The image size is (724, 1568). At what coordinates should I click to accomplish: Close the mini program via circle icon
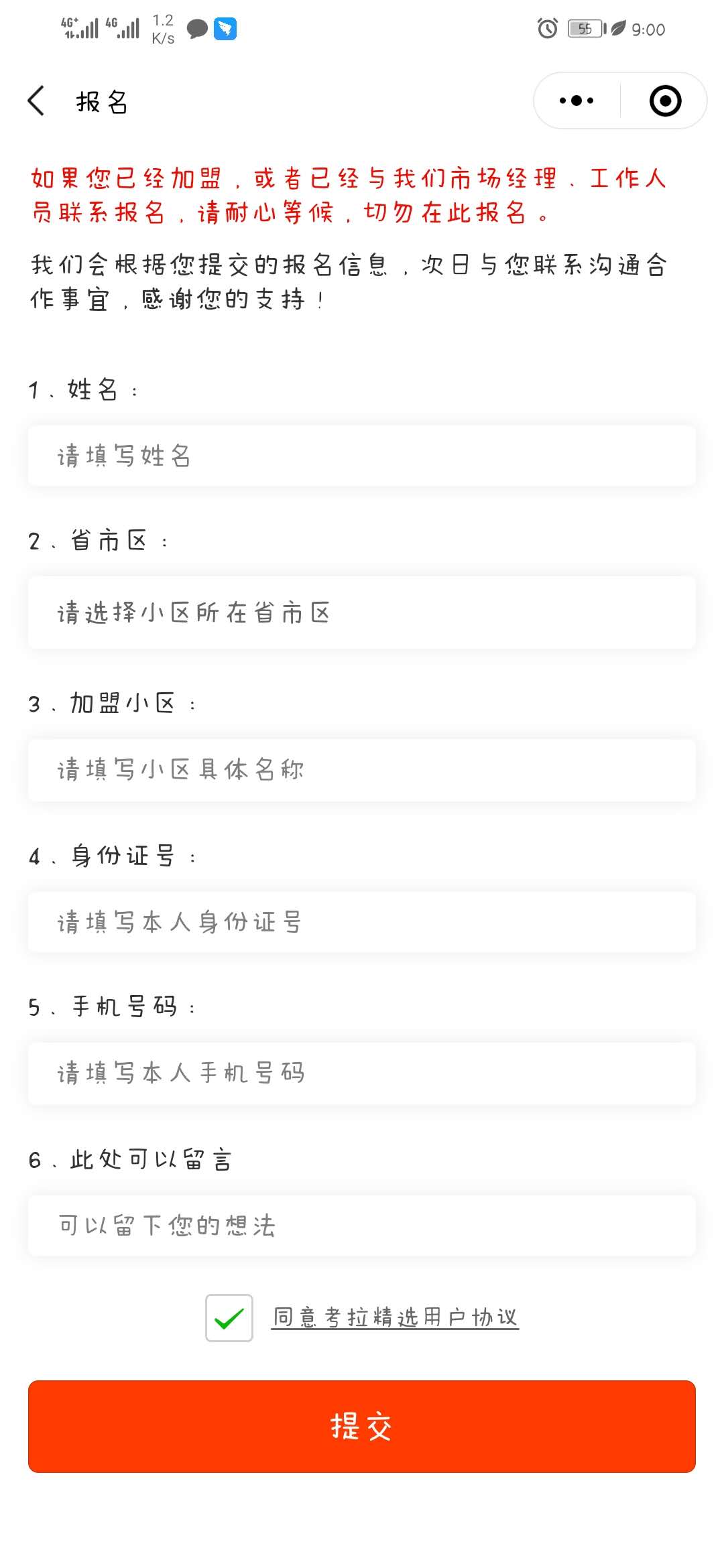665,101
